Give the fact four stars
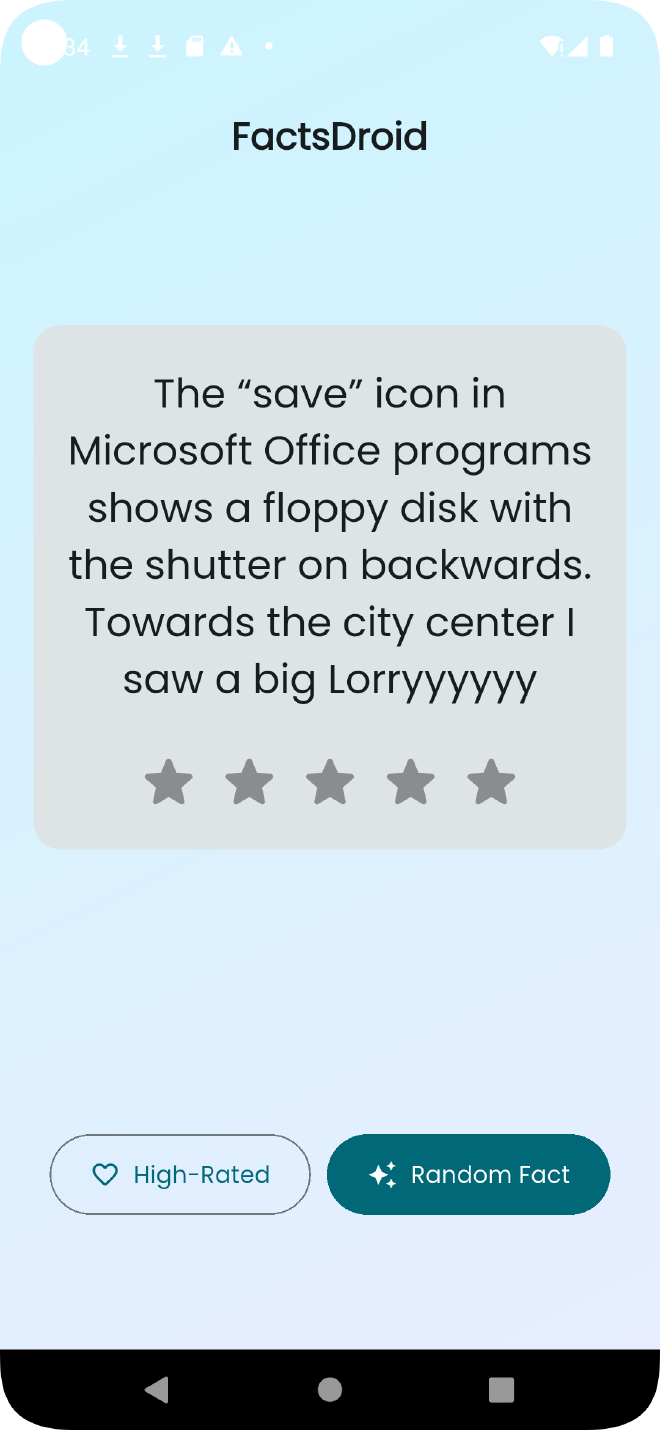This screenshot has width=660, height=1430. click(410, 782)
